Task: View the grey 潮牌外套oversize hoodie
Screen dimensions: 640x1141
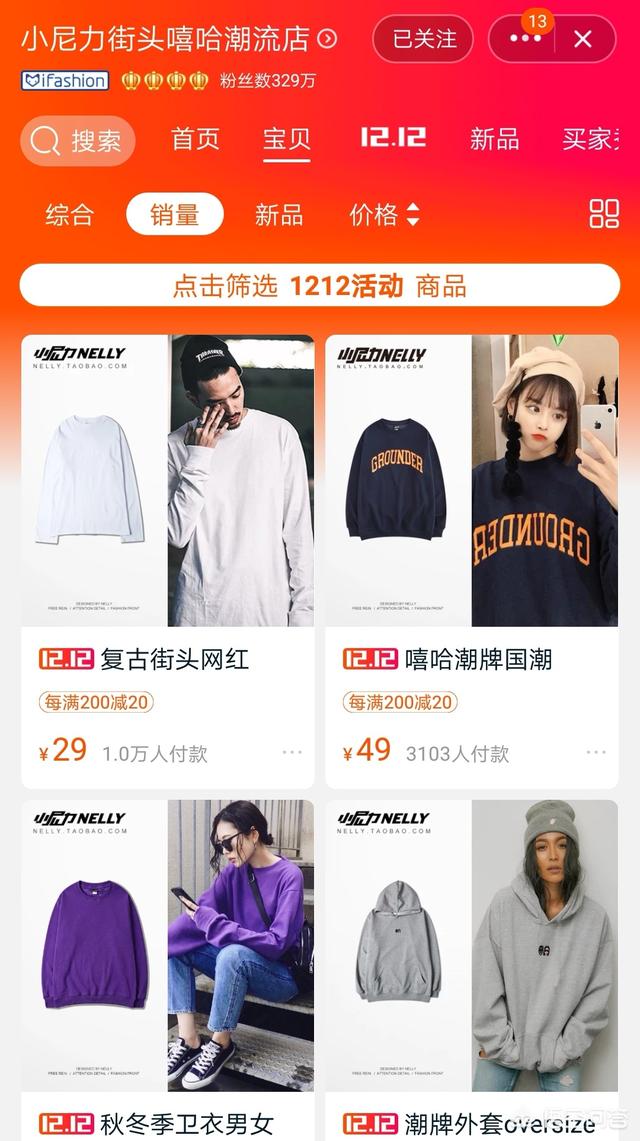Action: click(x=472, y=970)
